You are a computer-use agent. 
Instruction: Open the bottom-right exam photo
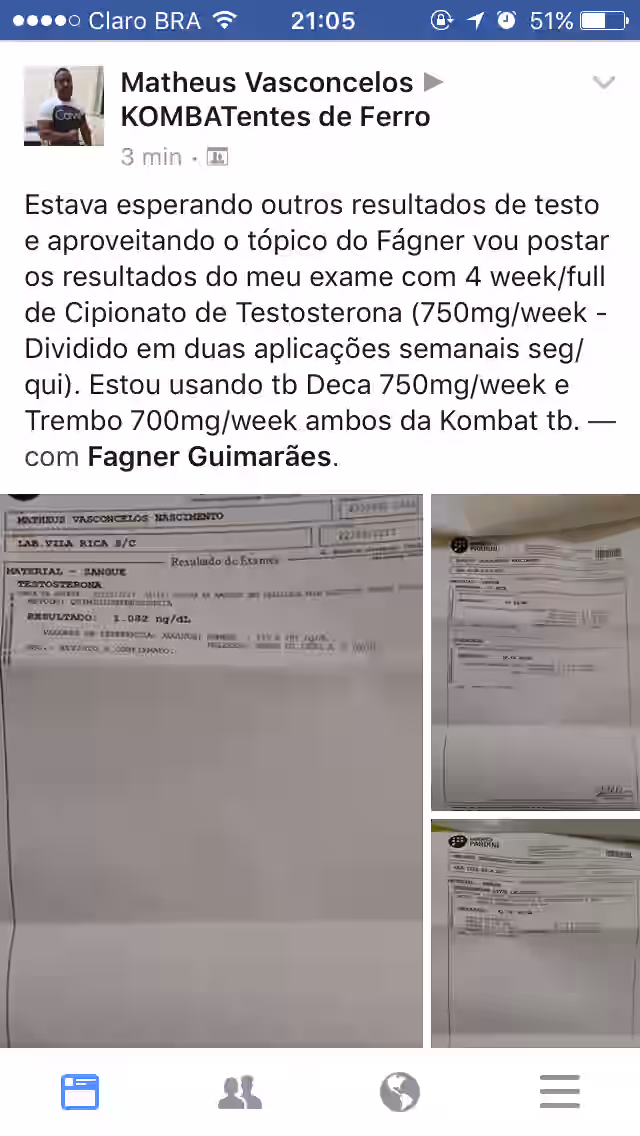tap(536, 933)
